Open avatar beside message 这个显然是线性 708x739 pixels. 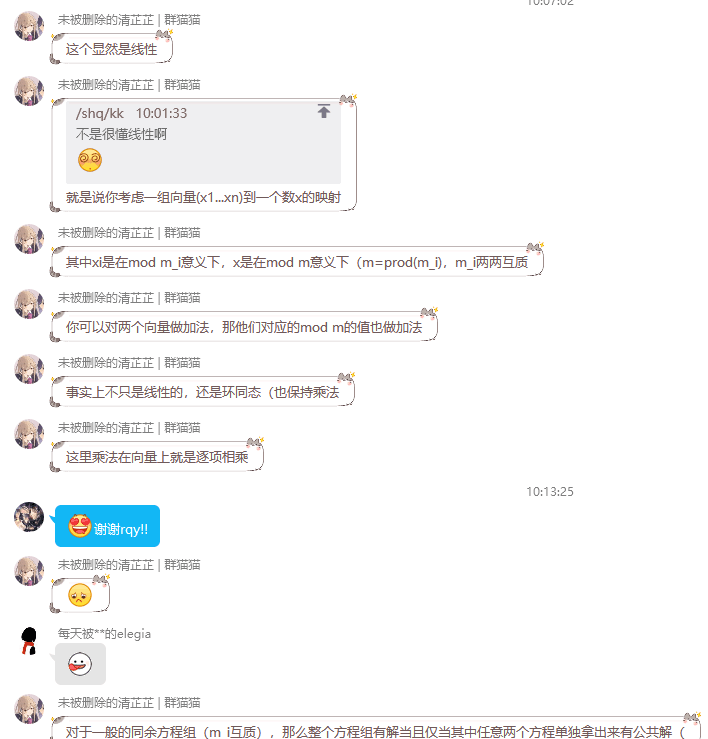(x=29, y=26)
